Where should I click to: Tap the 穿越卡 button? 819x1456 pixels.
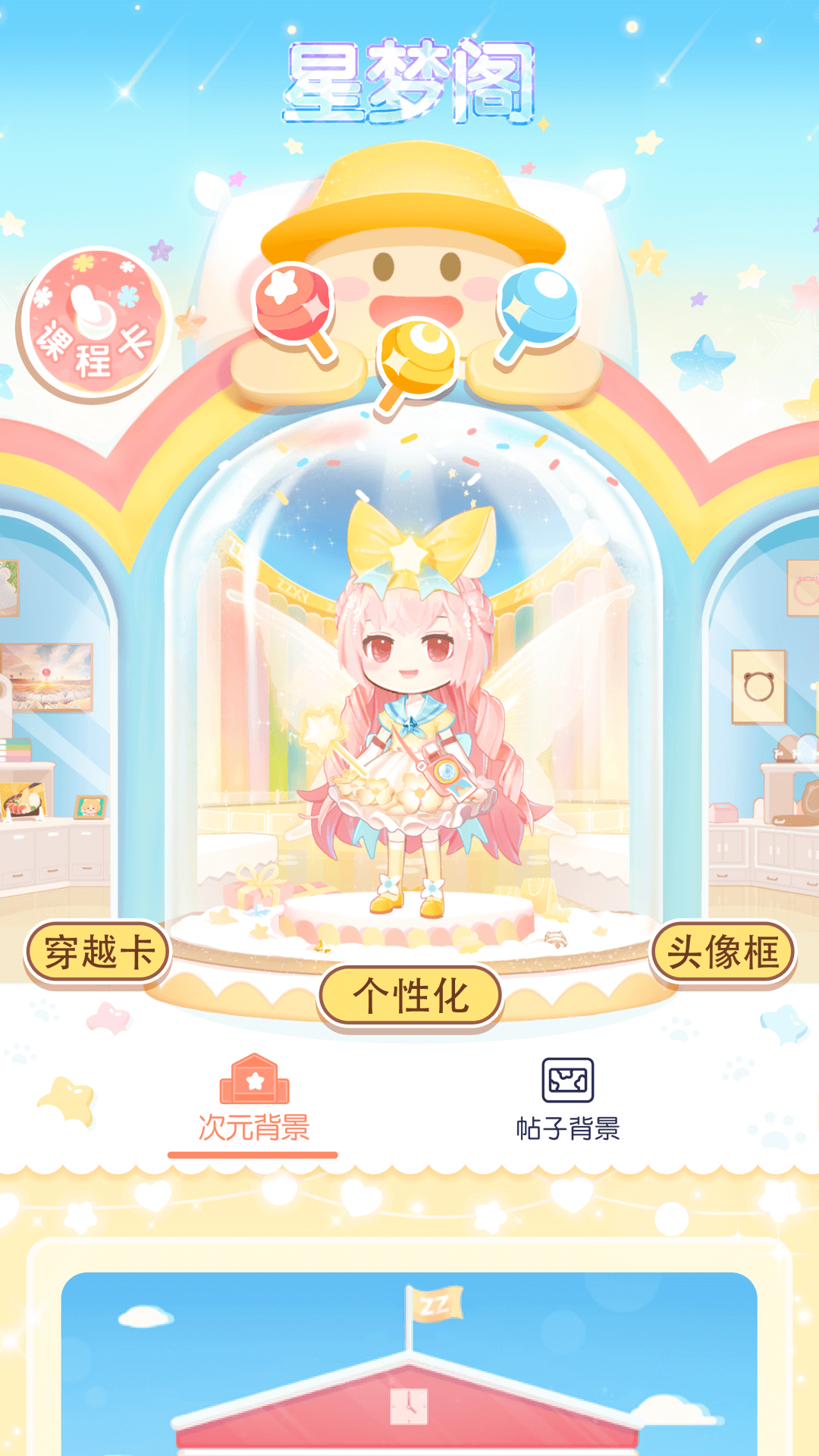98,952
